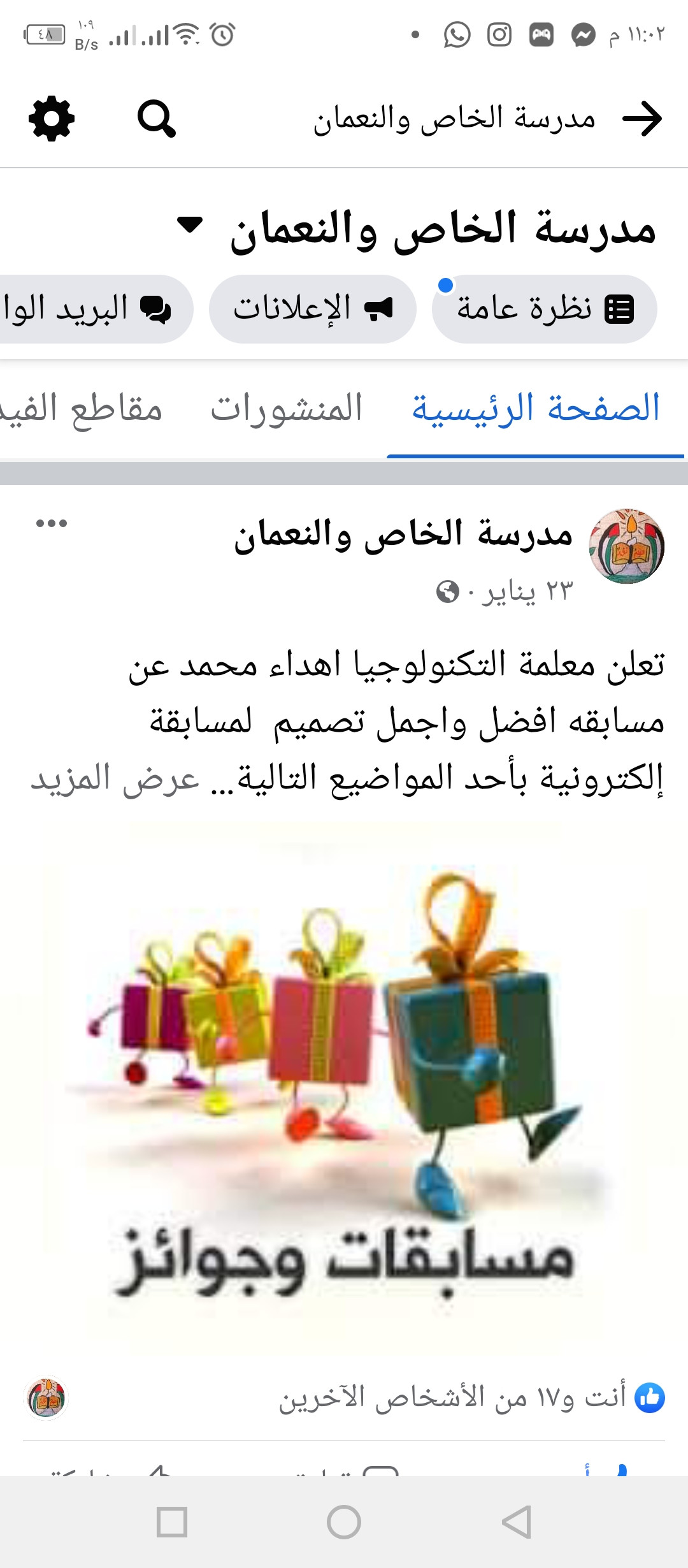The width and height of the screenshot is (688, 1568).
Task: Open page settings gear icon
Action: pos(52,119)
